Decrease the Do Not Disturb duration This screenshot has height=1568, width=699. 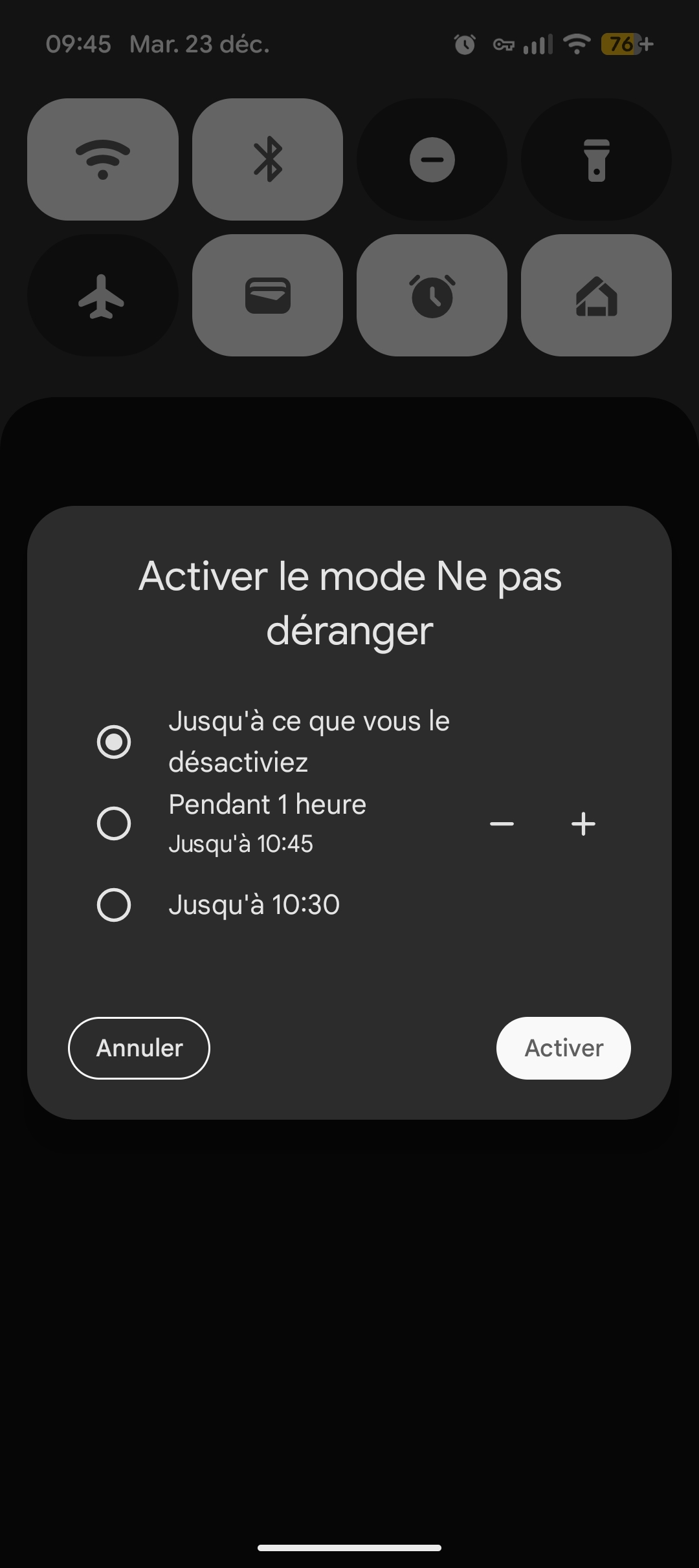click(502, 824)
